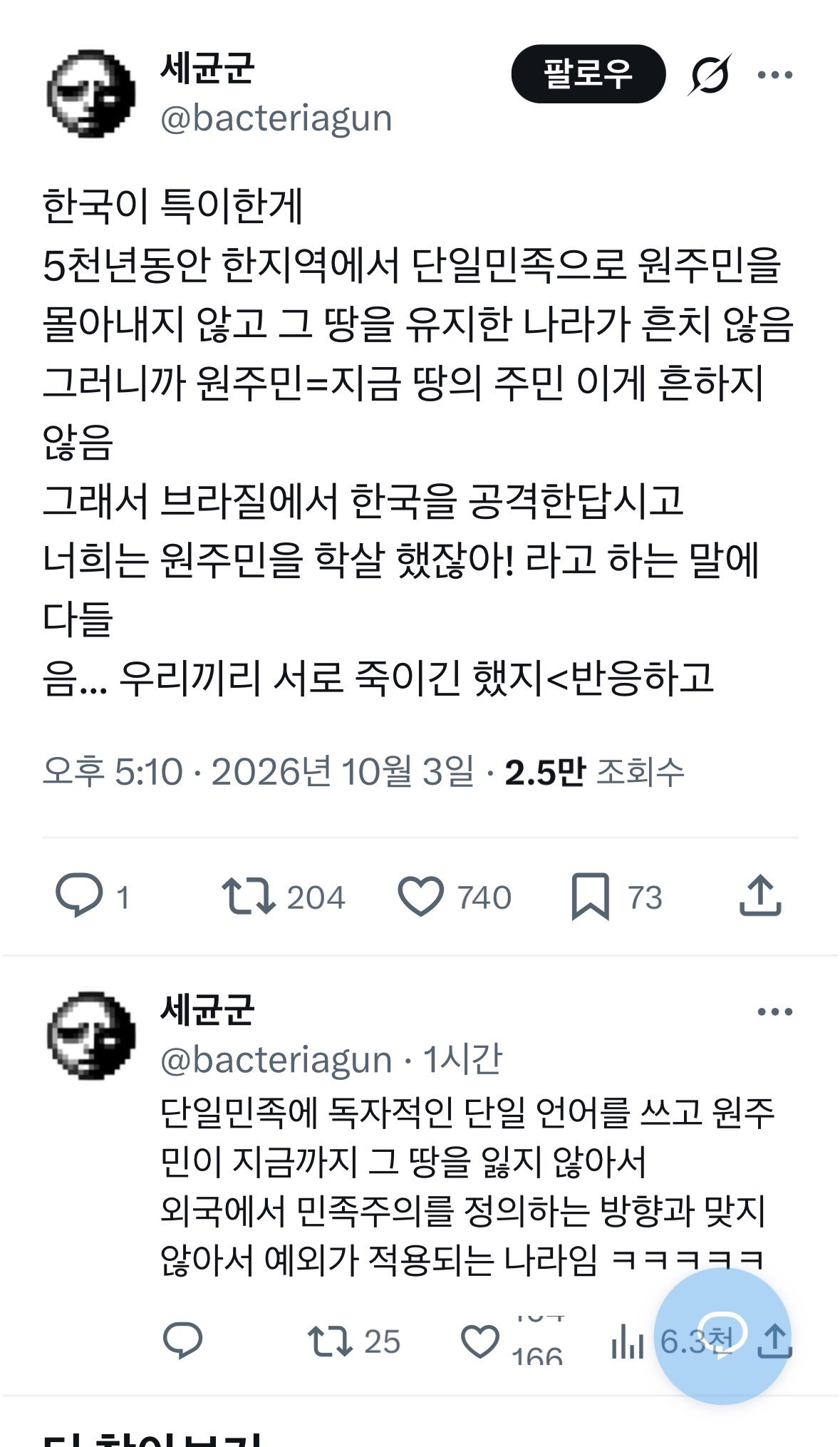This screenshot has height=1447, width=840.
Task: Share the main tweet
Action: pyautogui.click(x=760, y=895)
